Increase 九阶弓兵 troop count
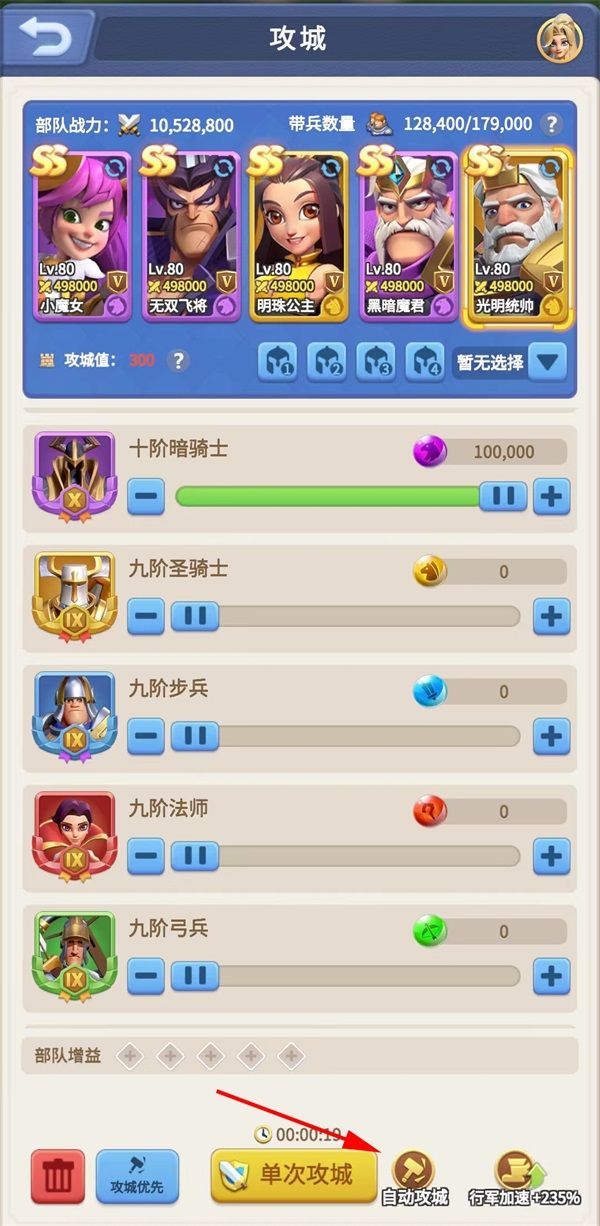600x1226 pixels. click(x=550, y=975)
